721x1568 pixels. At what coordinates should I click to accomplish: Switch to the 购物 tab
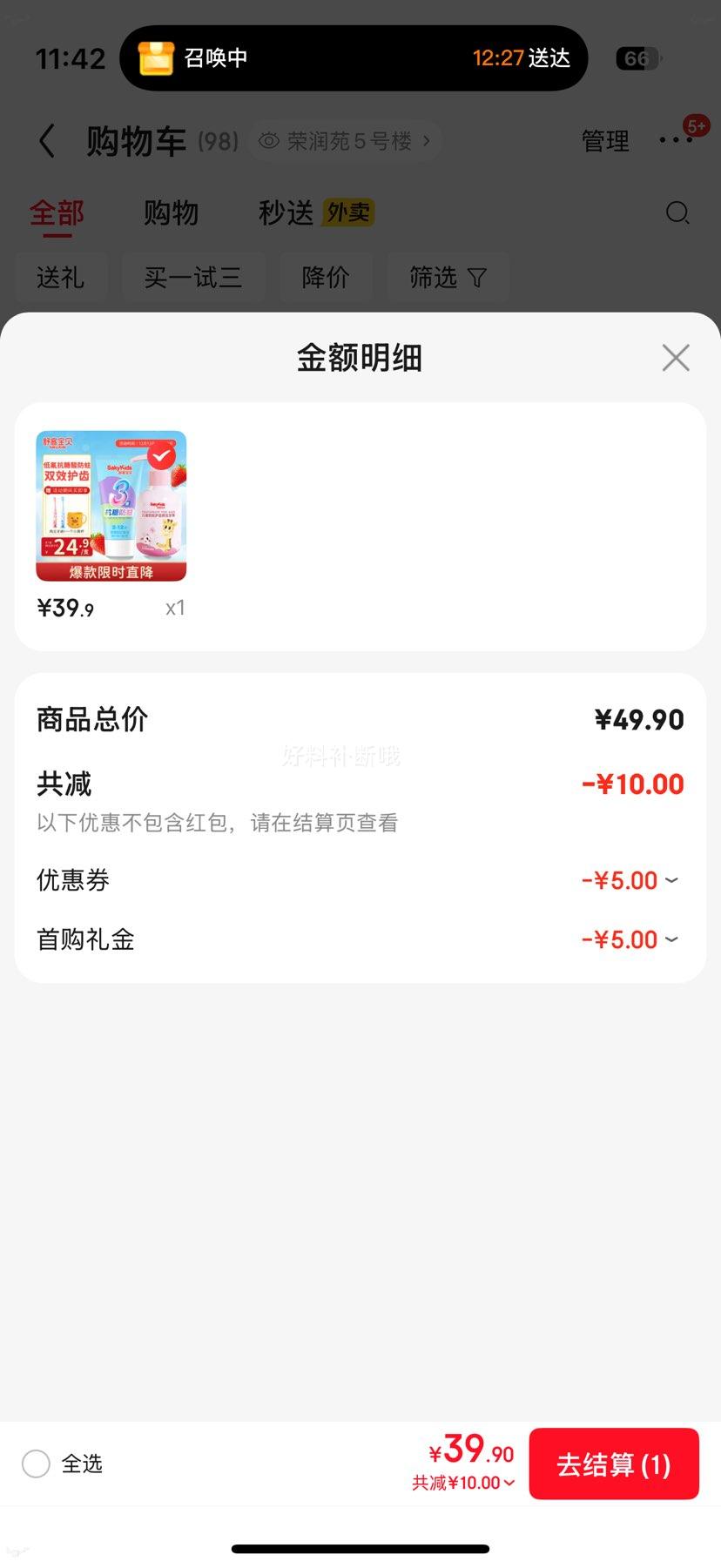171,213
